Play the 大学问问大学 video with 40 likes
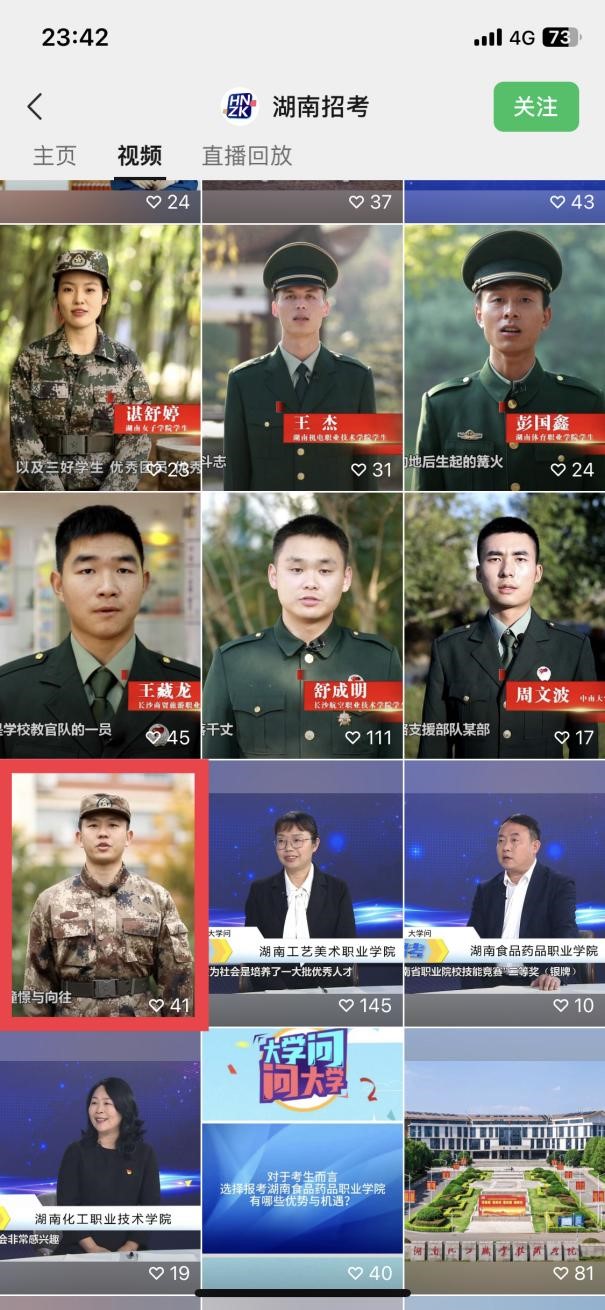The width and height of the screenshot is (605, 1310). click(x=302, y=1160)
